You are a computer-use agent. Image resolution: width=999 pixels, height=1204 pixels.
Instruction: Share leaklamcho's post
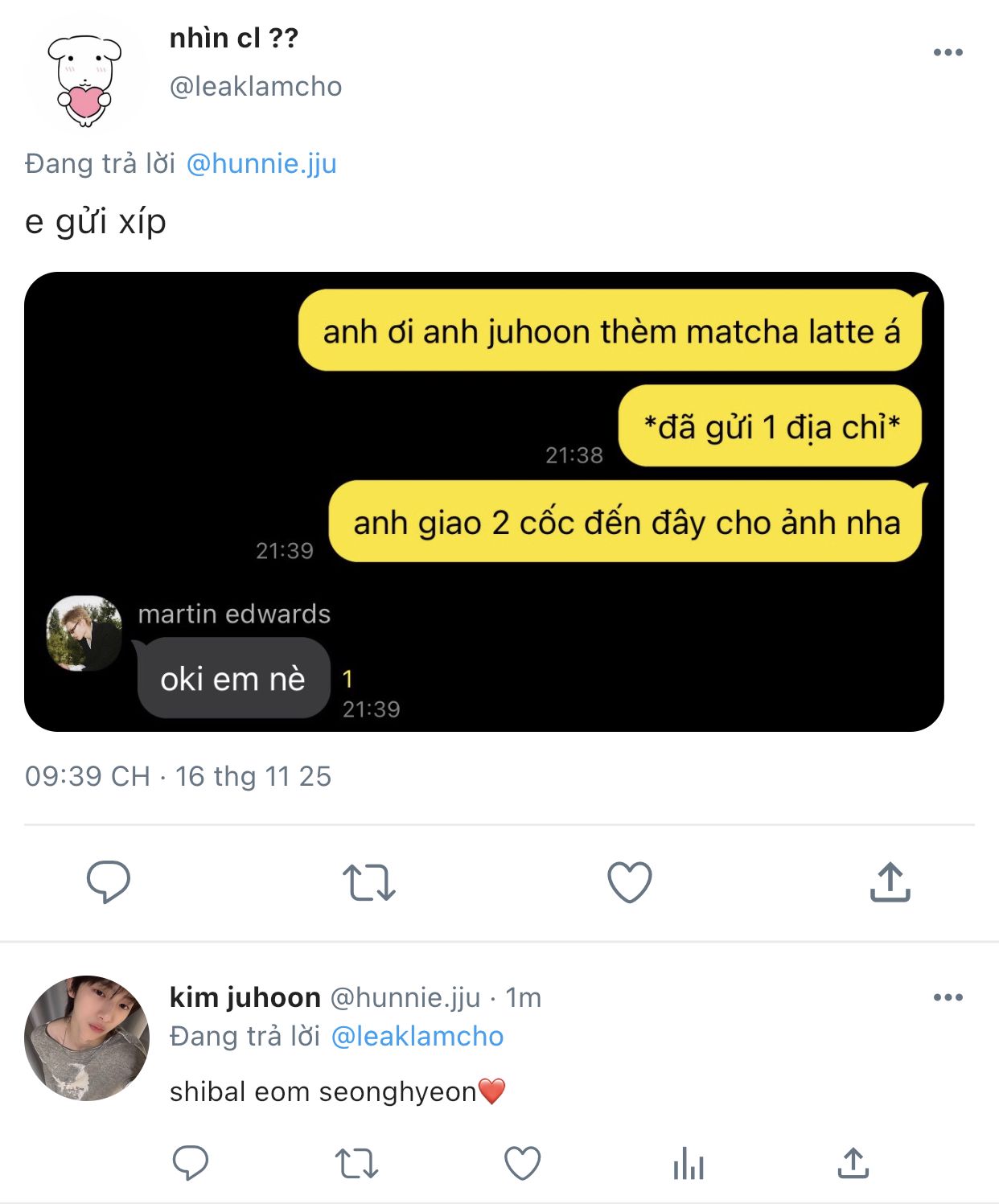890,881
